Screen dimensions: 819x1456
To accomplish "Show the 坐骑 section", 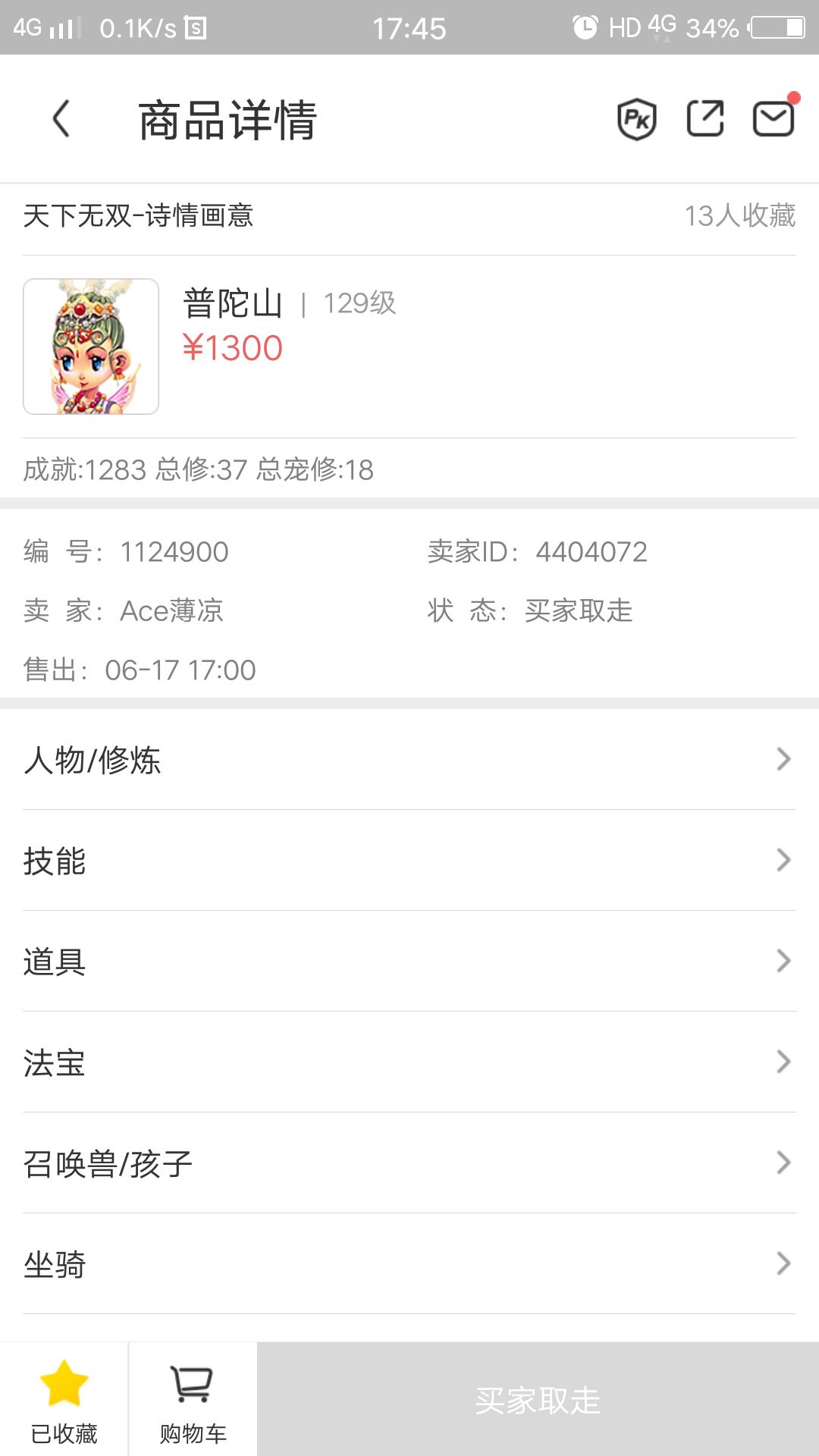I will pyautogui.click(x=409, y=1263).
